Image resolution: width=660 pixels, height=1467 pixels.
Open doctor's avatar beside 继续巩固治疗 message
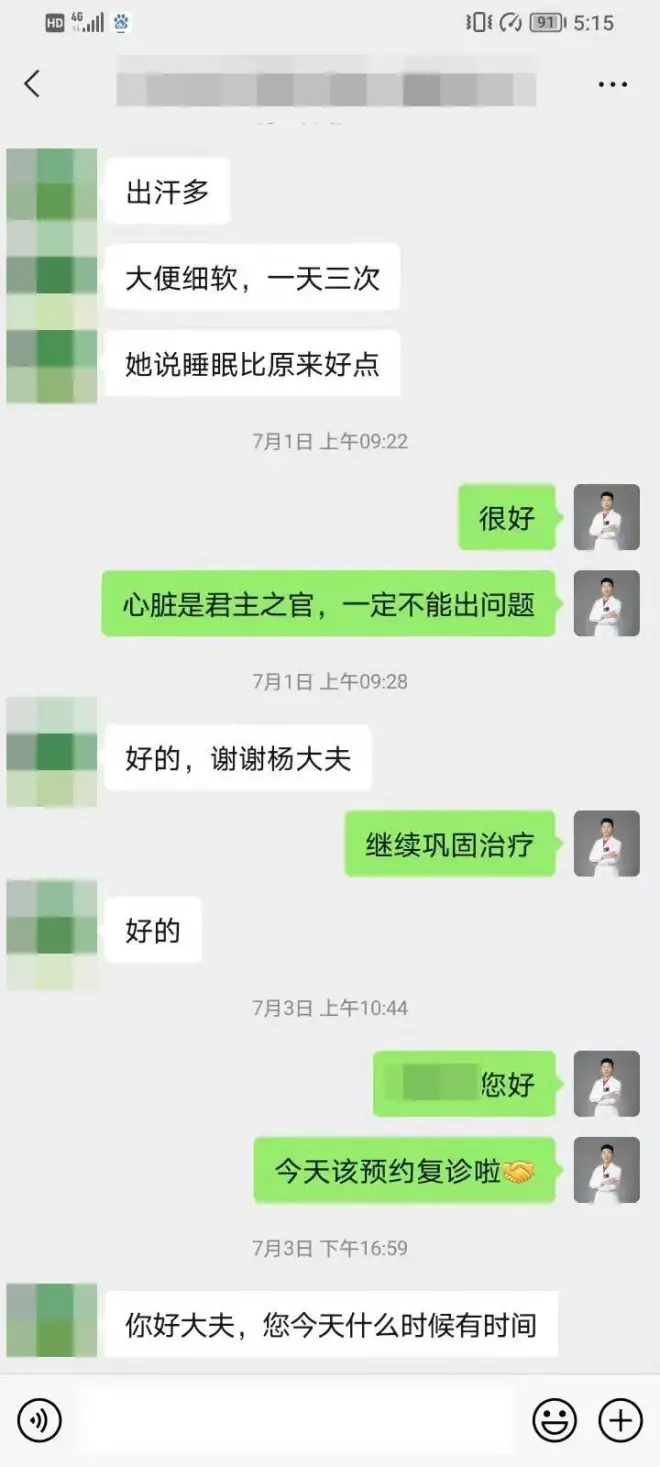[x=606, y=844]
